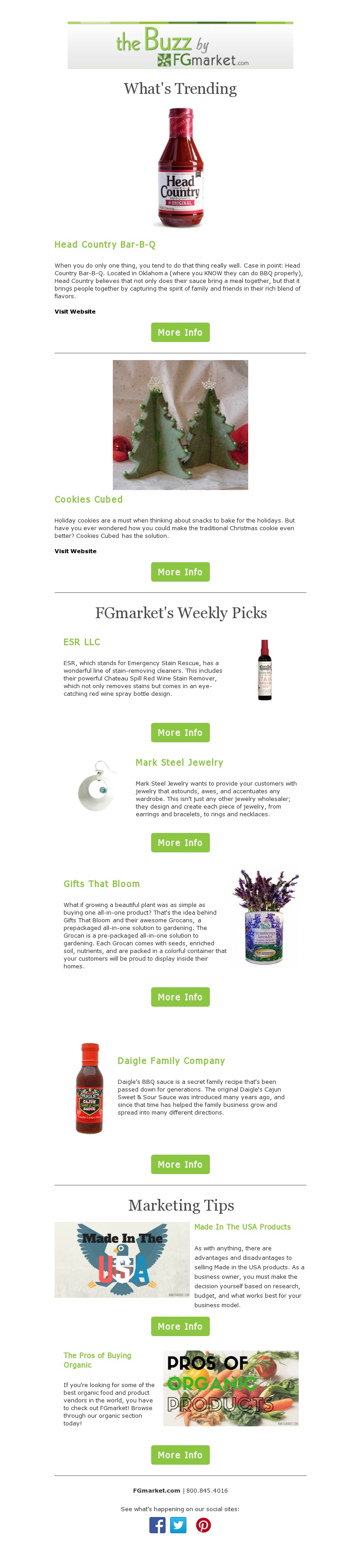The image size is (361, 1568).
Task: Tap More Info for Gifts That Bloom
Action: click(180, 996)
